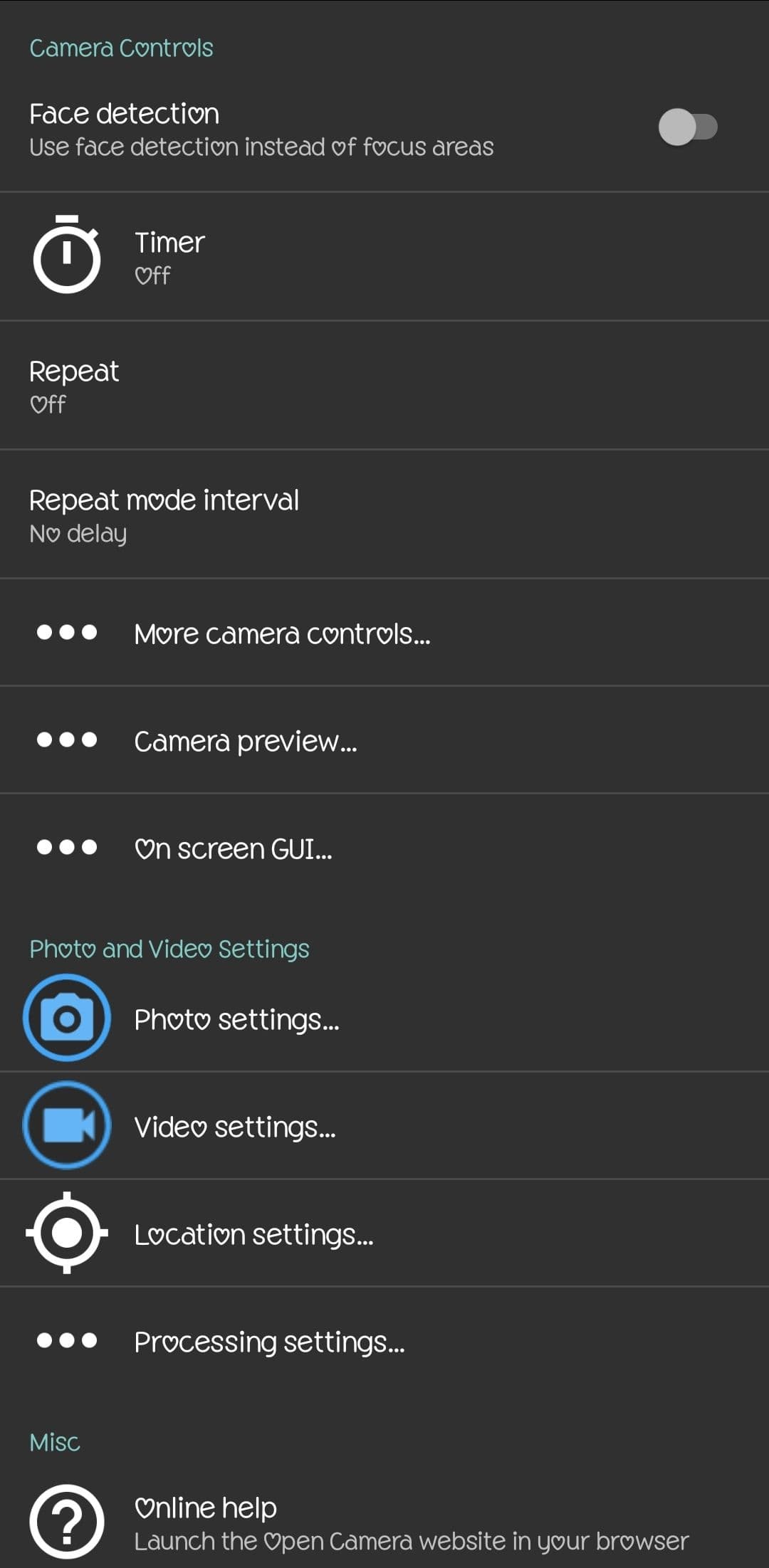Turn on face detection instead of focus areas
Image resolution: width=769 pixels, height=1568 pixels.
click(689, 126)
